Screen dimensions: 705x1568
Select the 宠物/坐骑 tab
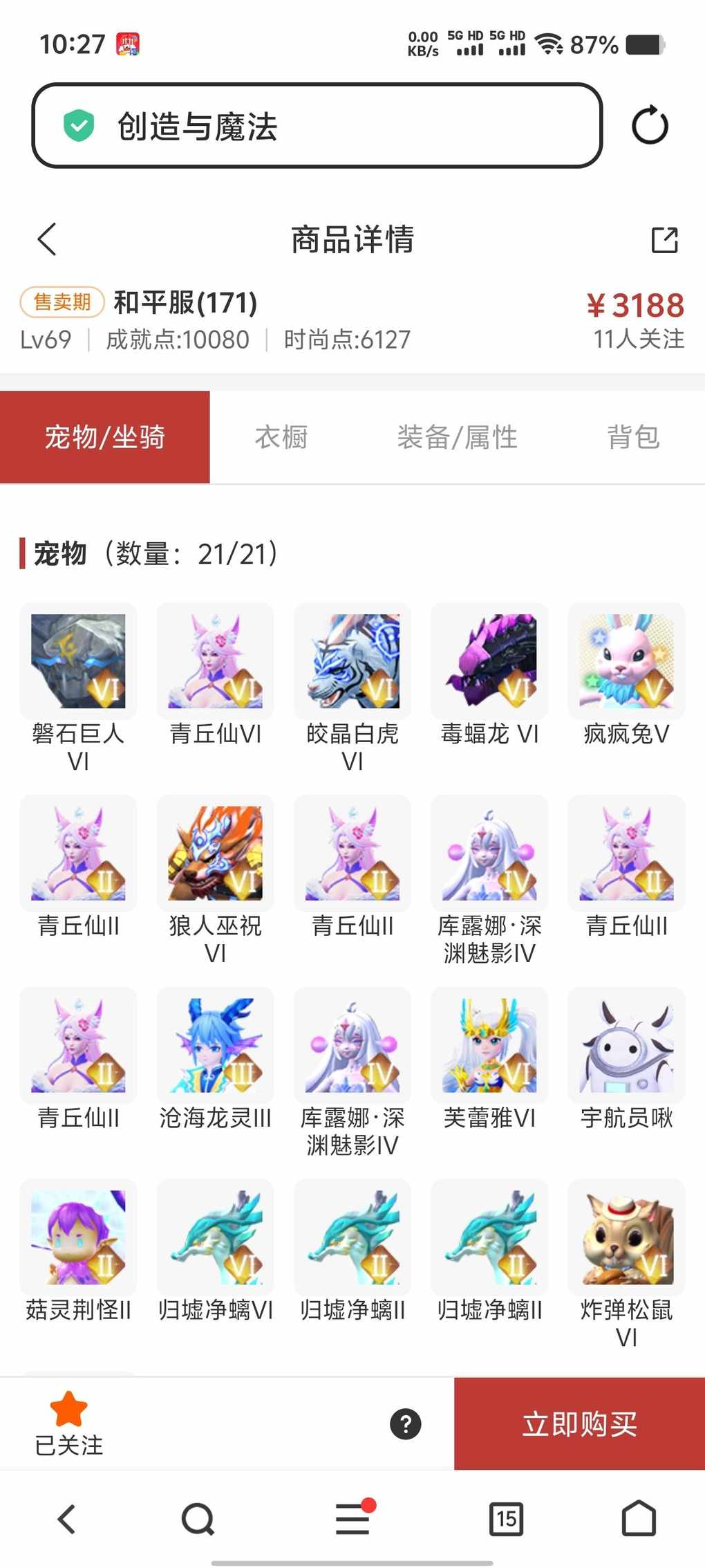105,437
